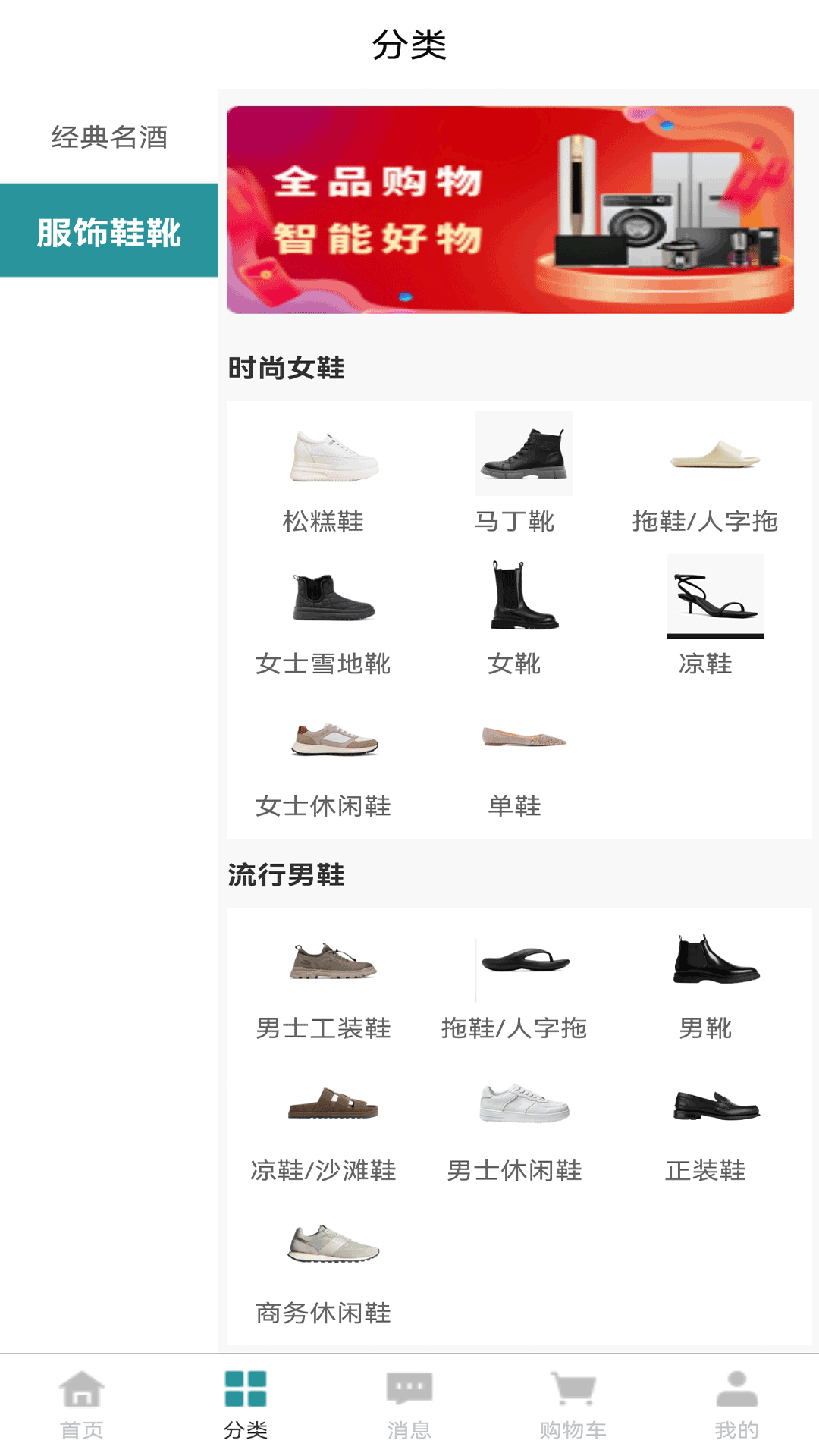819x1456 pixels.
Task: Open women's 凉鞋 subcategory
Action: coord(706,616)
